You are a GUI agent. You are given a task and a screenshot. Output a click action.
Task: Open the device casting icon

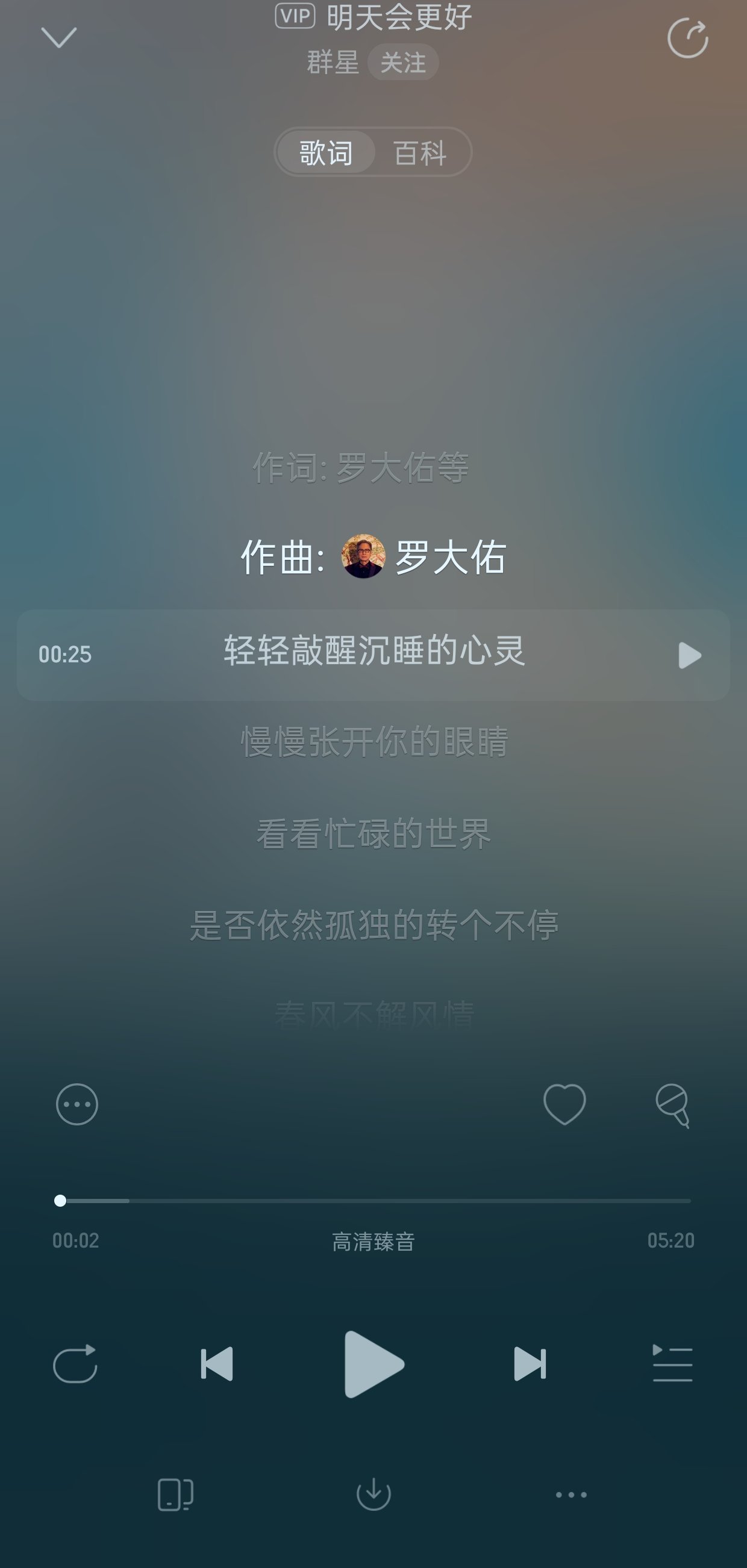tap(175, 1495)
